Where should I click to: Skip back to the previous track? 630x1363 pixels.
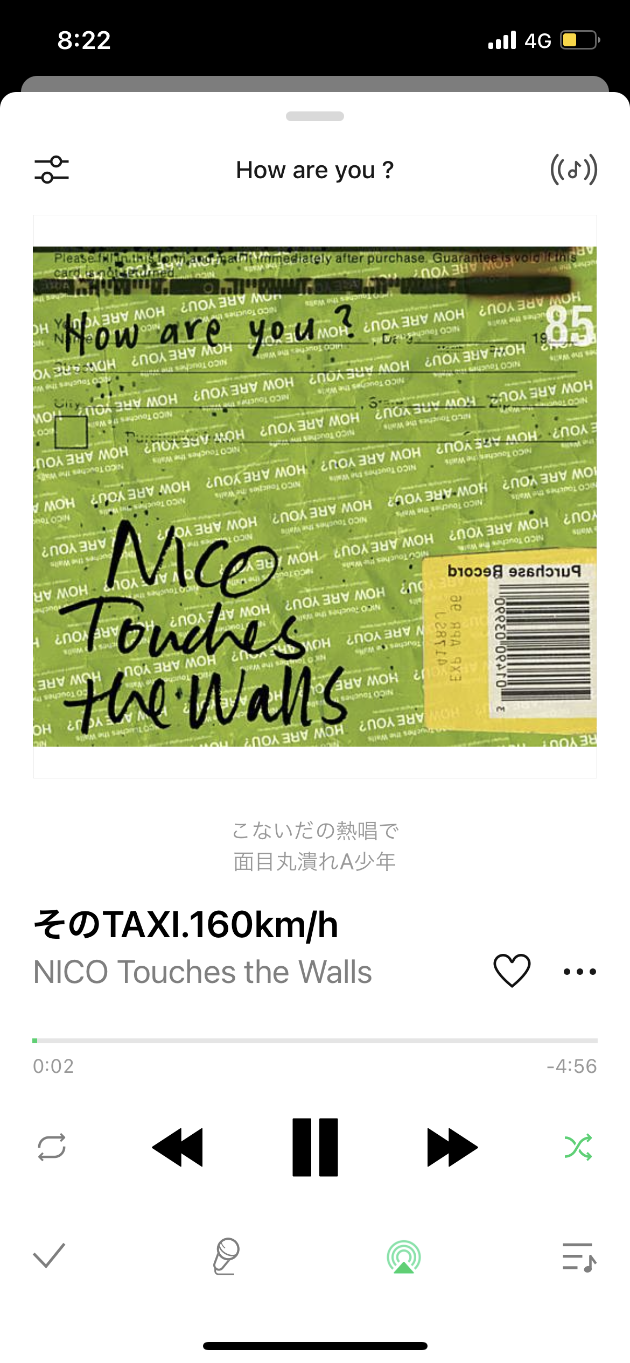[177, 1147]
